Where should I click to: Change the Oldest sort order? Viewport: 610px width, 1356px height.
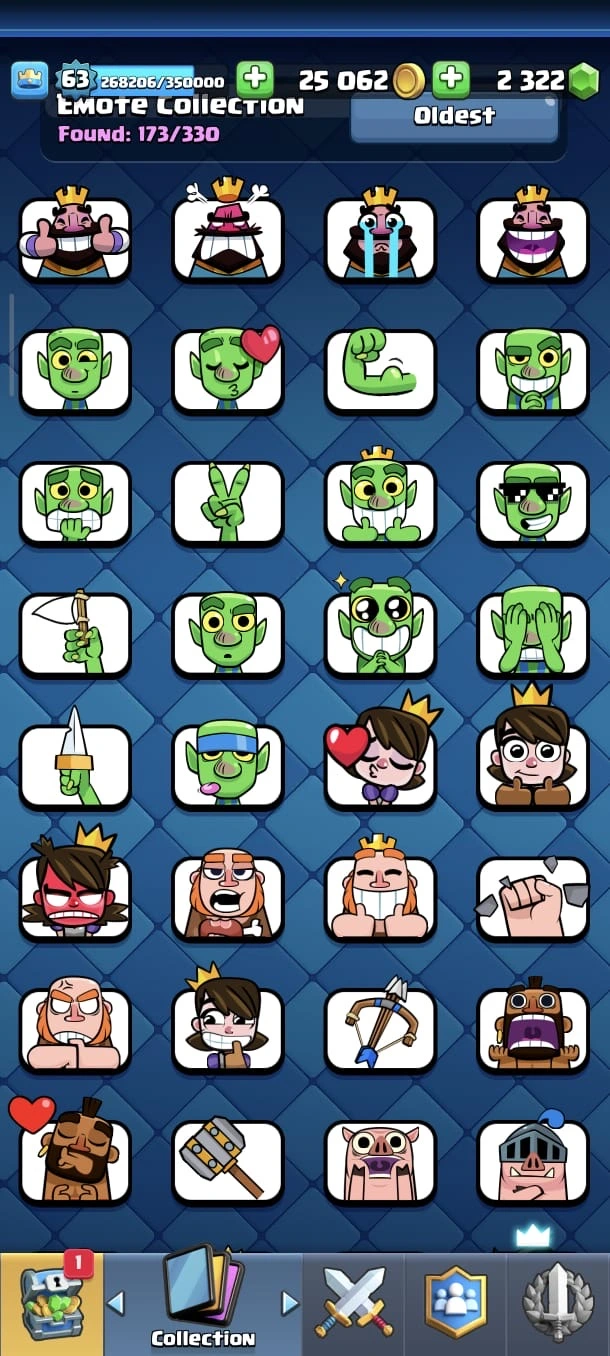pos(454,118)
